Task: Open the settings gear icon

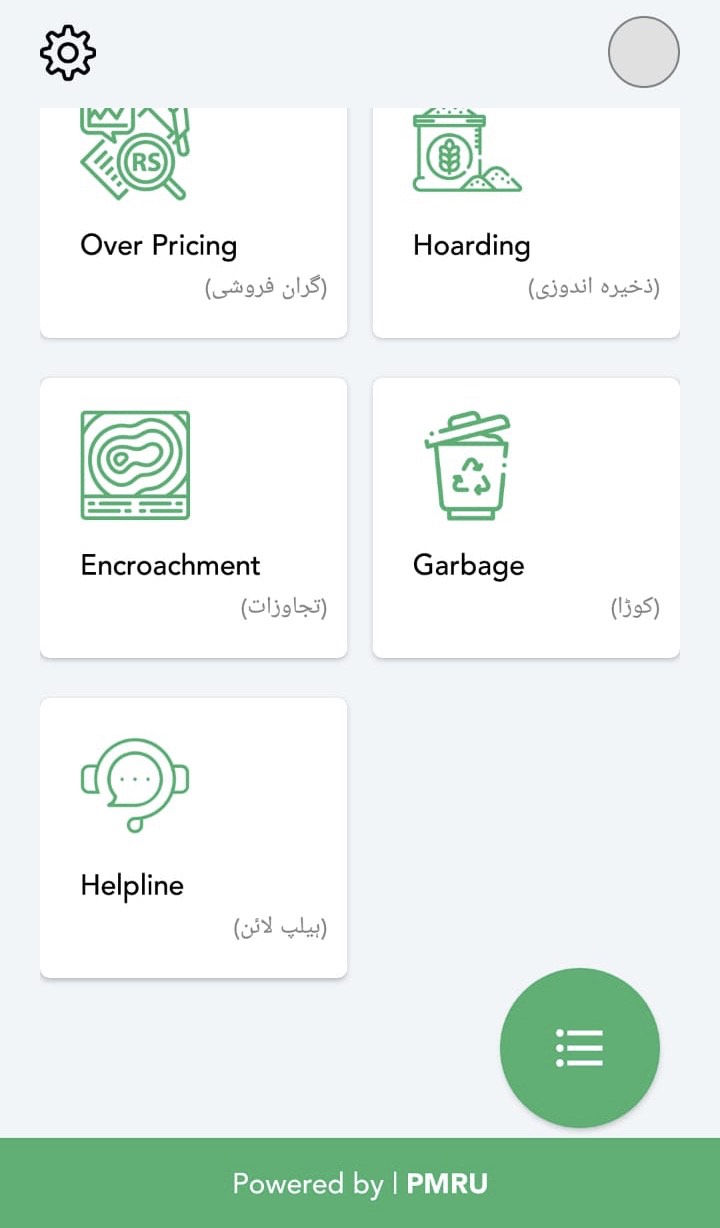Action: pos(67,53)
